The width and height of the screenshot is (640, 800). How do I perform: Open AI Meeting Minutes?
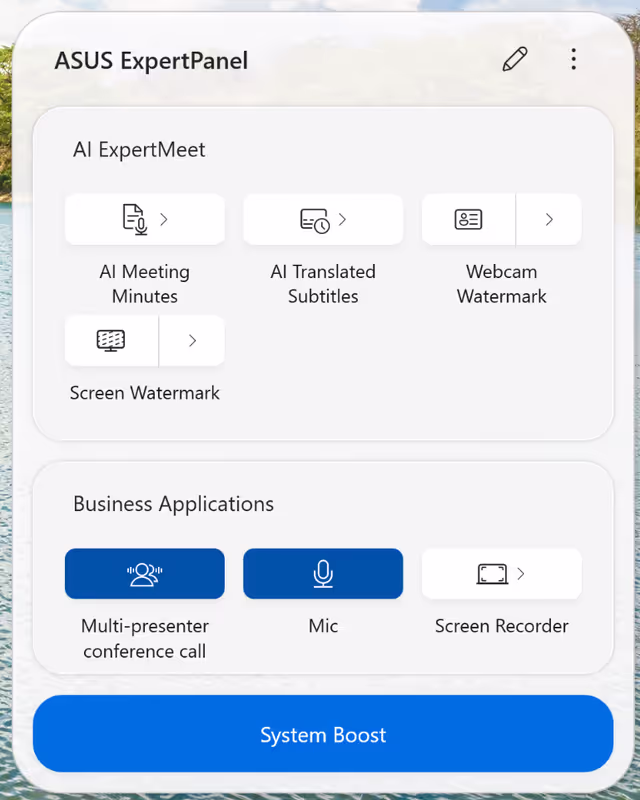[145, 219]
